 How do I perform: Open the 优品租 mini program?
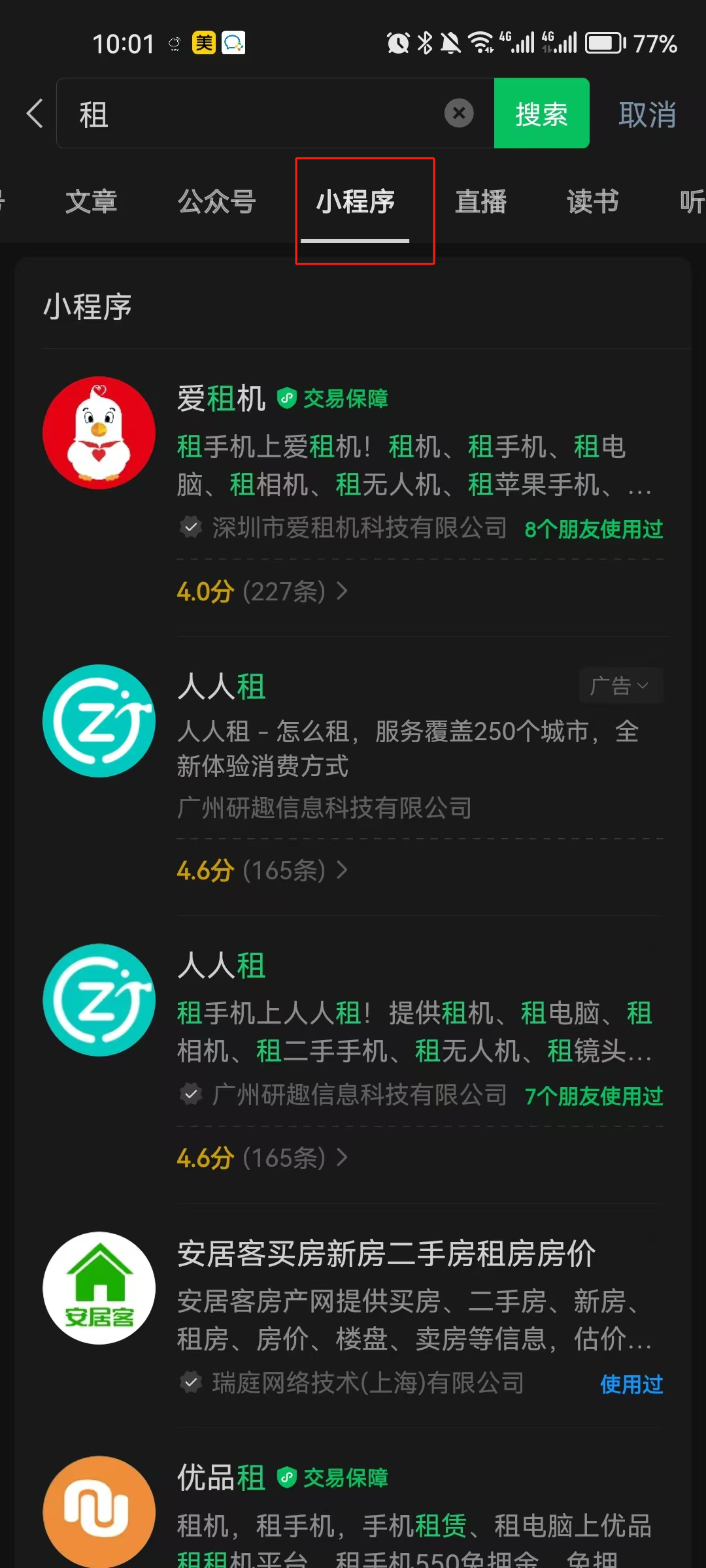tap(222, 1478)
